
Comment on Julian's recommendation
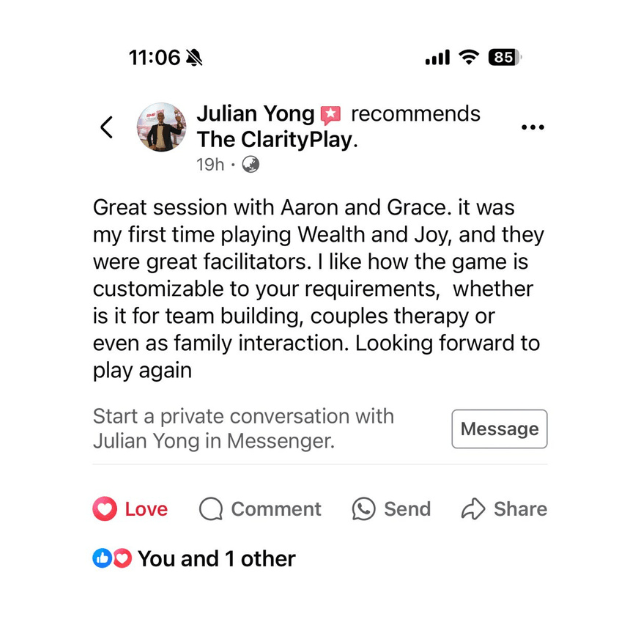pyautogui.click(x=260, y=509)
